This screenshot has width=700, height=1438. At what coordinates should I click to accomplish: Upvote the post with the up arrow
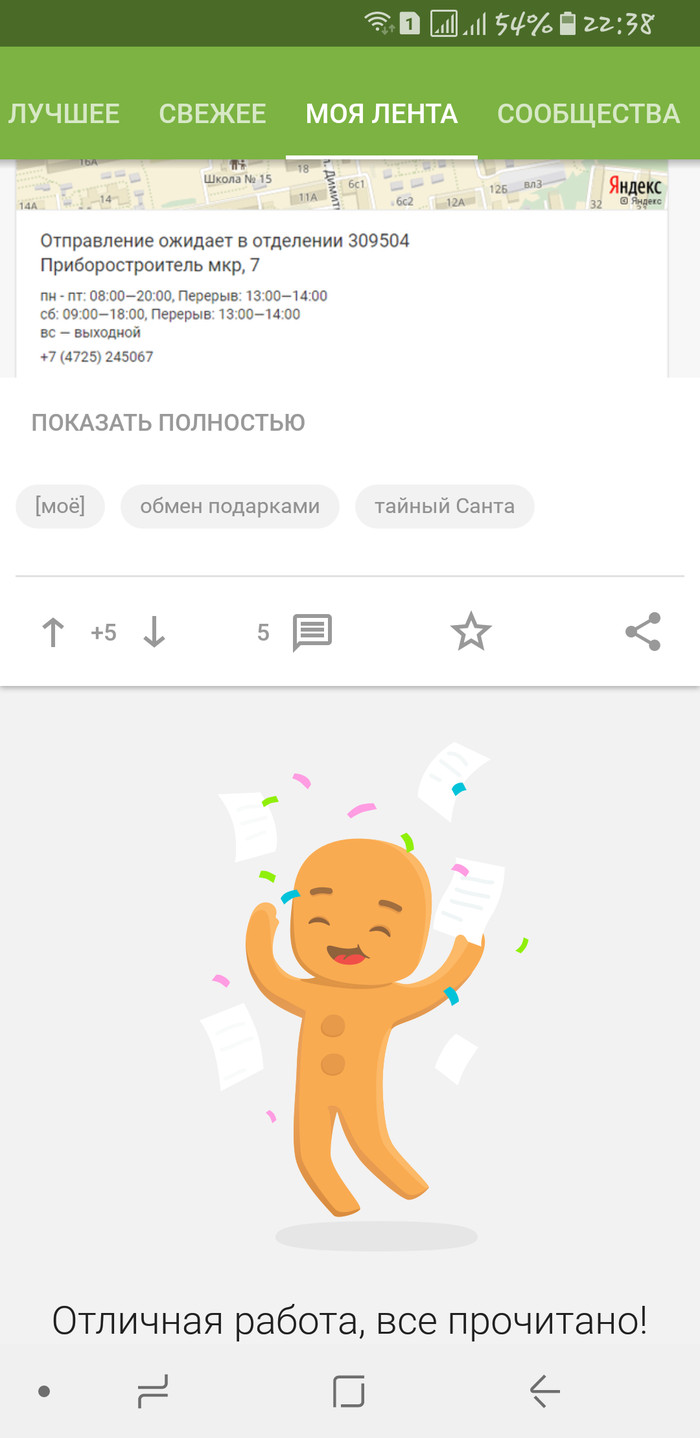(x=53, y=632)
